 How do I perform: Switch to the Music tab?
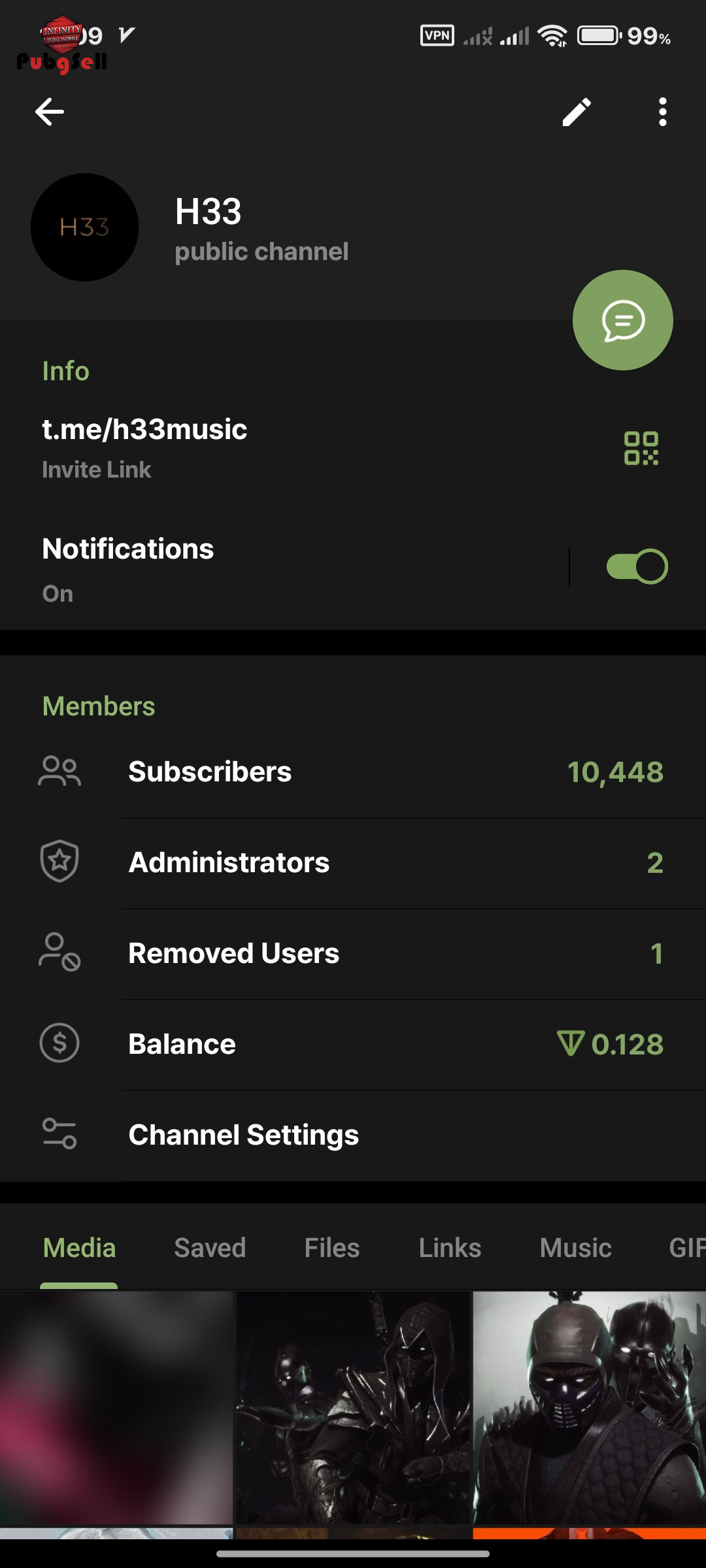(575, 1248)
